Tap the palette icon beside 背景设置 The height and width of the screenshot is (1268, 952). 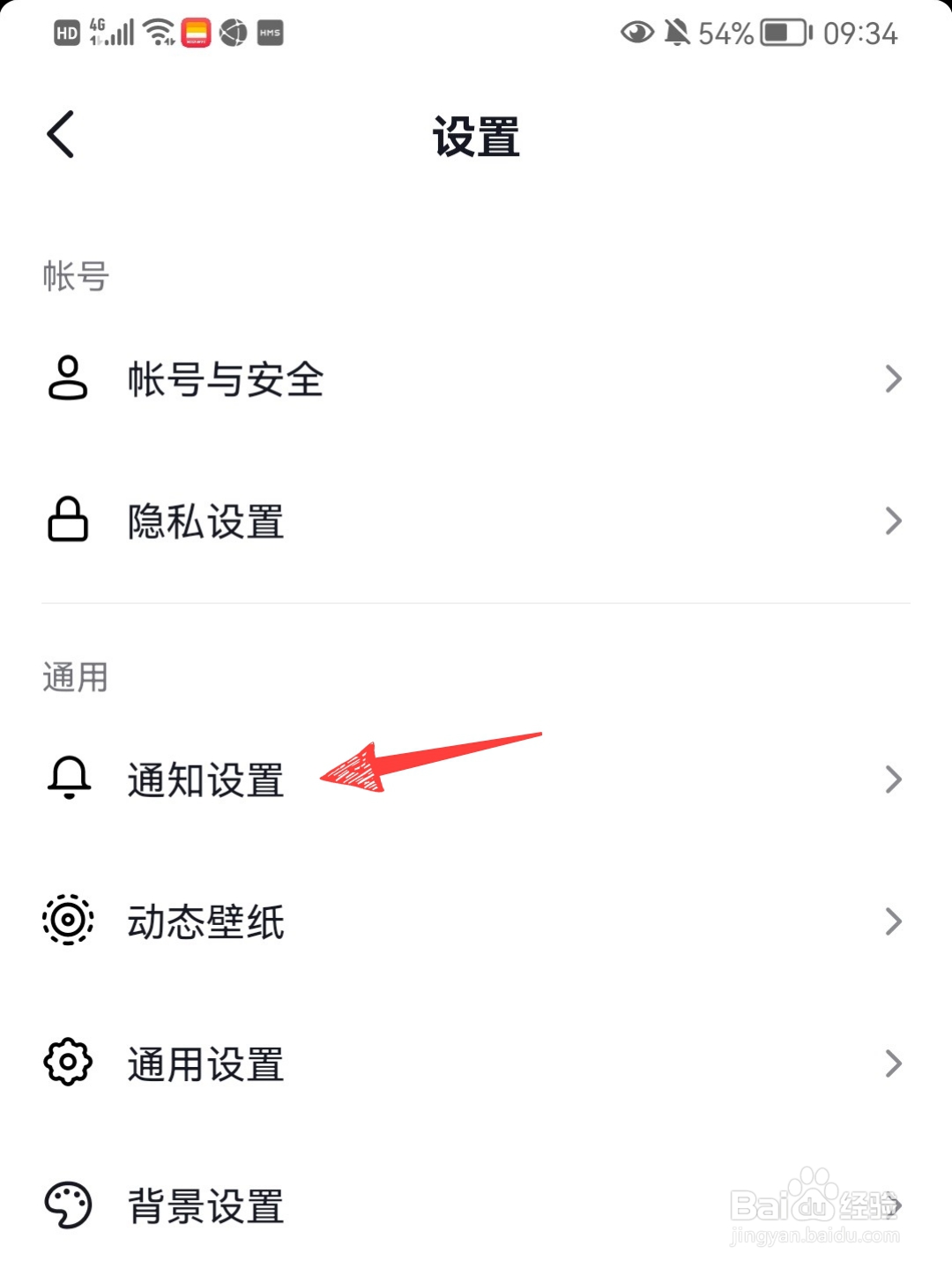point(67,1205)
